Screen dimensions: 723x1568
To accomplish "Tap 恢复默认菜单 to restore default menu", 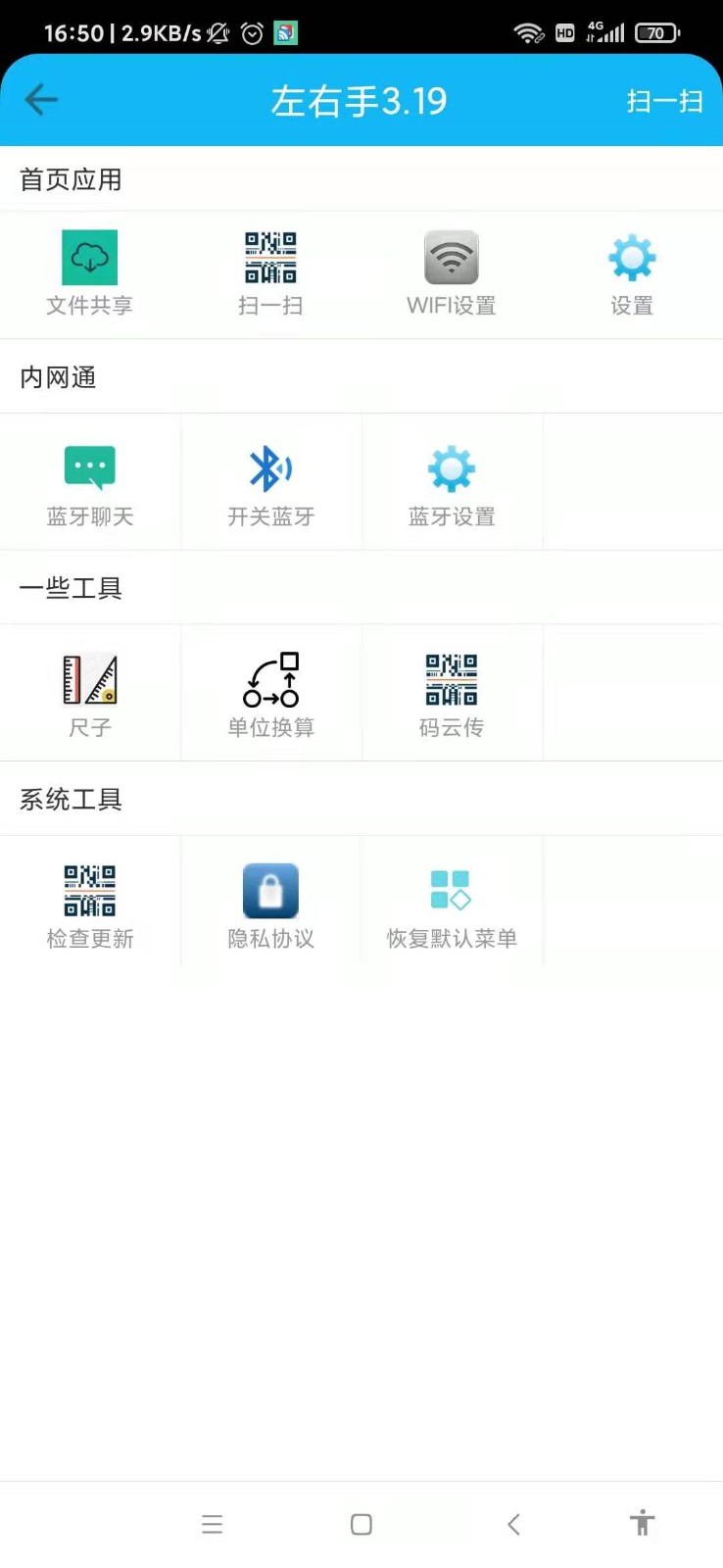I will [451, 902].
